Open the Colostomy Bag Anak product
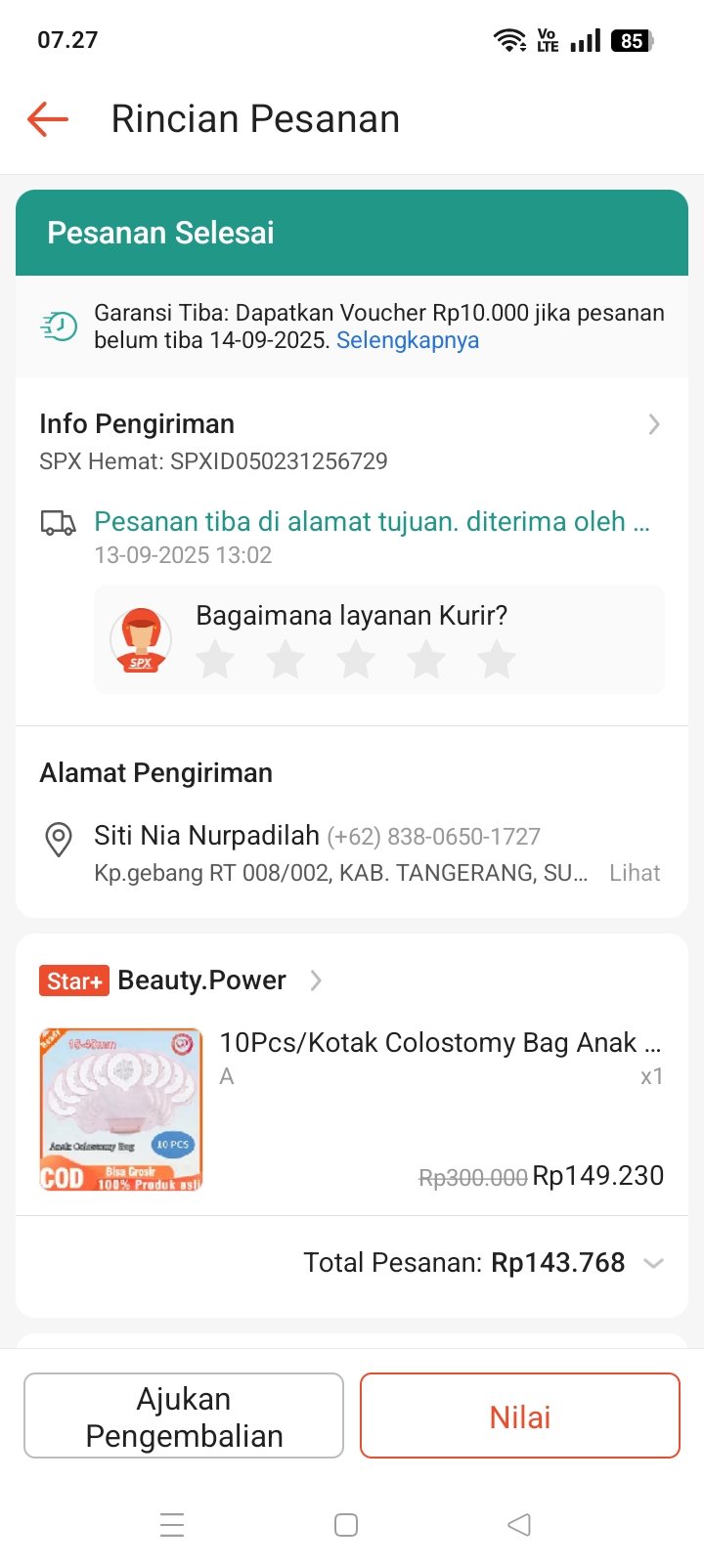Image resolution: width=704 pixels, height=1568 pixels. [440, 1043]
